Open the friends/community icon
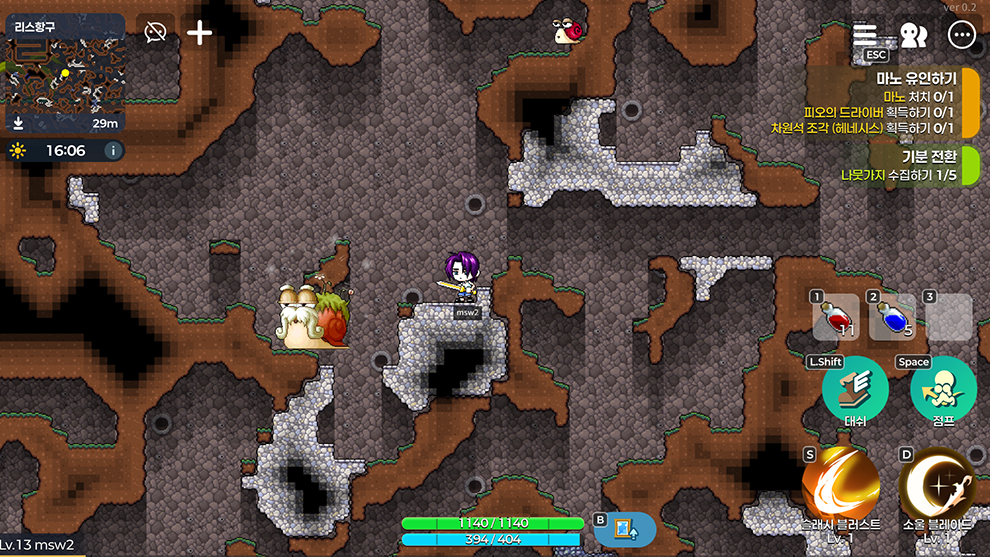Screen dimensions: 990x557 (913, 35)
